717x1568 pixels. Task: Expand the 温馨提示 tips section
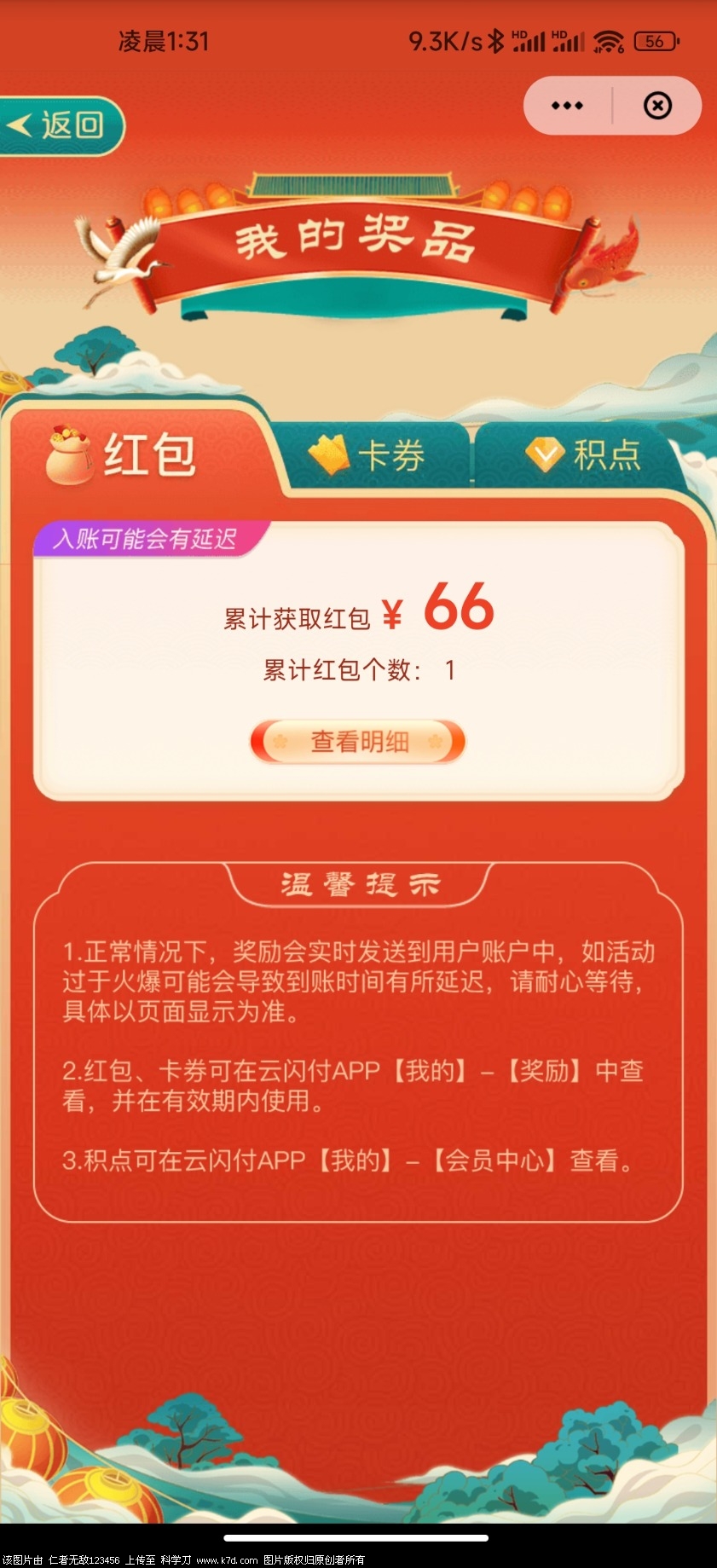358,884
